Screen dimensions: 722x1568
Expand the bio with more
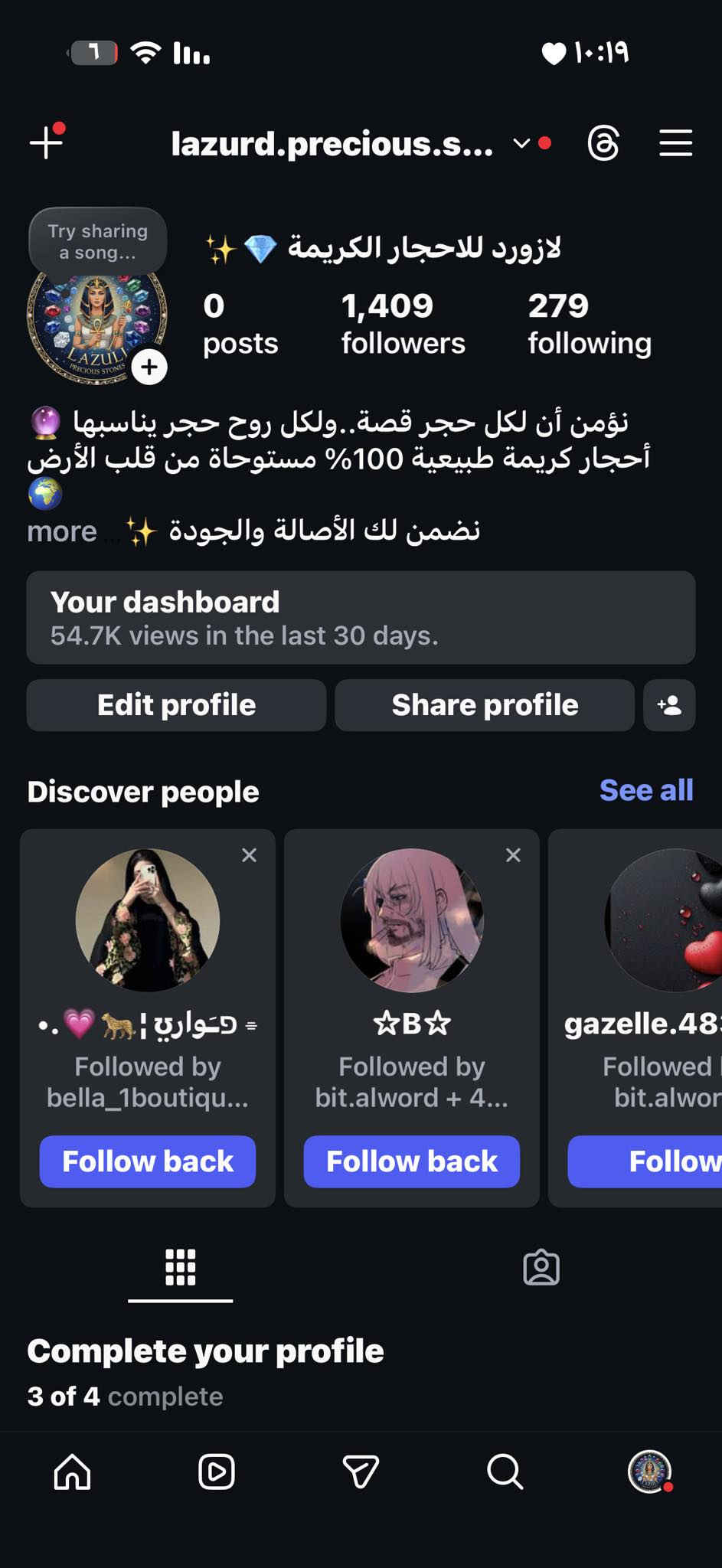point(62,531)
